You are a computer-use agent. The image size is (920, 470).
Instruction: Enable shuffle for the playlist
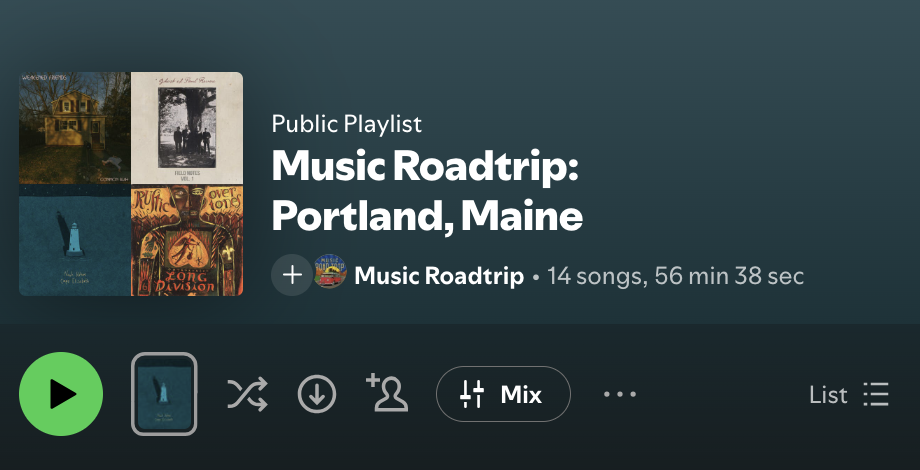click(x=247, y=394)
